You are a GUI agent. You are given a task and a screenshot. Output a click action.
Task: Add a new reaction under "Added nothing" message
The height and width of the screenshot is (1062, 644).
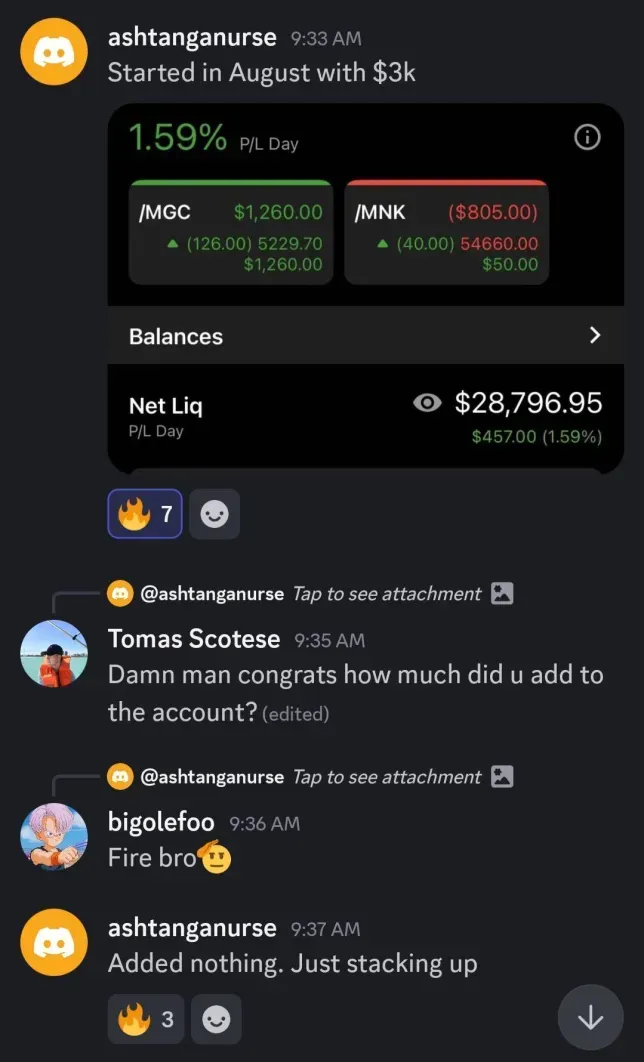pos(216,1019)
